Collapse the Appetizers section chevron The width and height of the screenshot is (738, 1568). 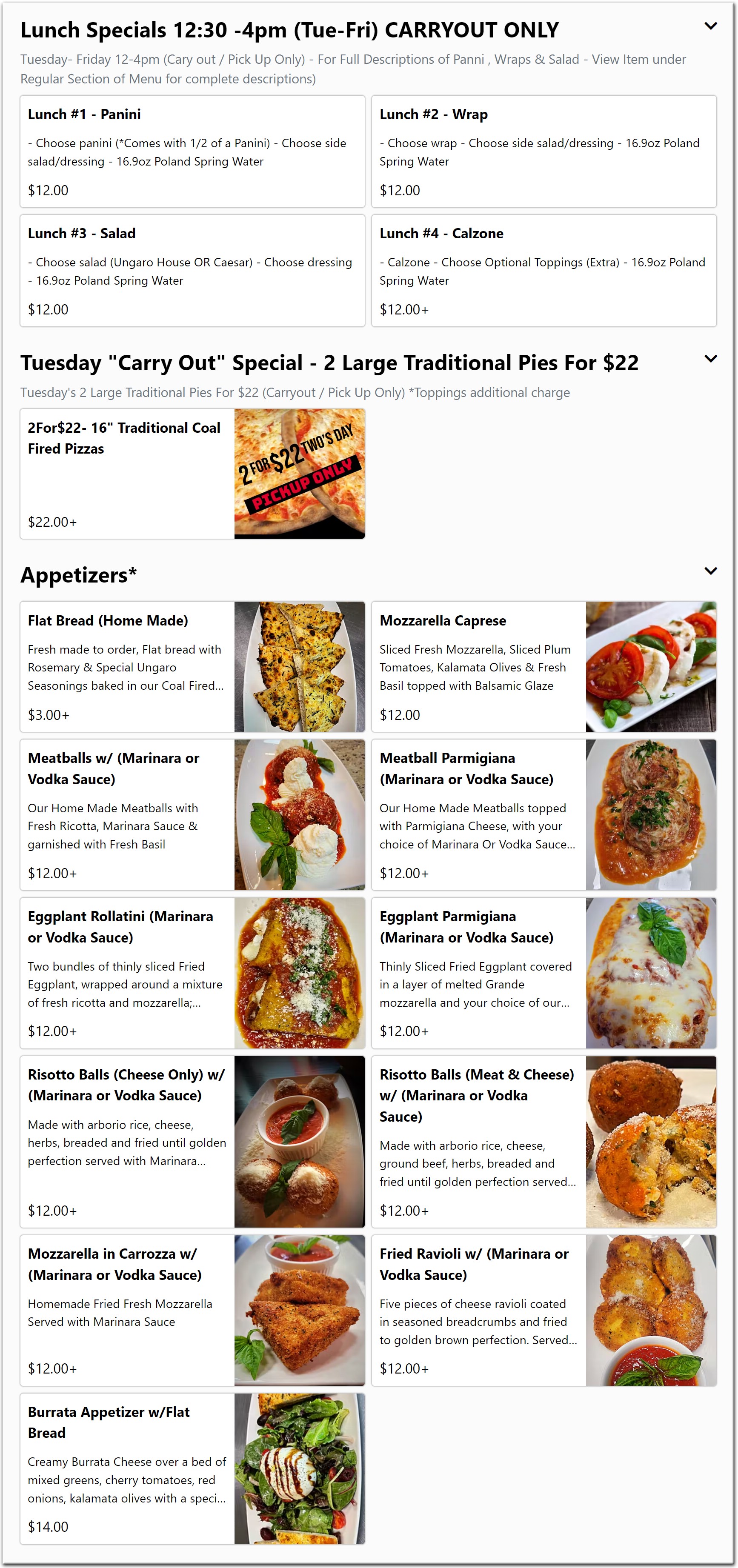tap(710, 571)
